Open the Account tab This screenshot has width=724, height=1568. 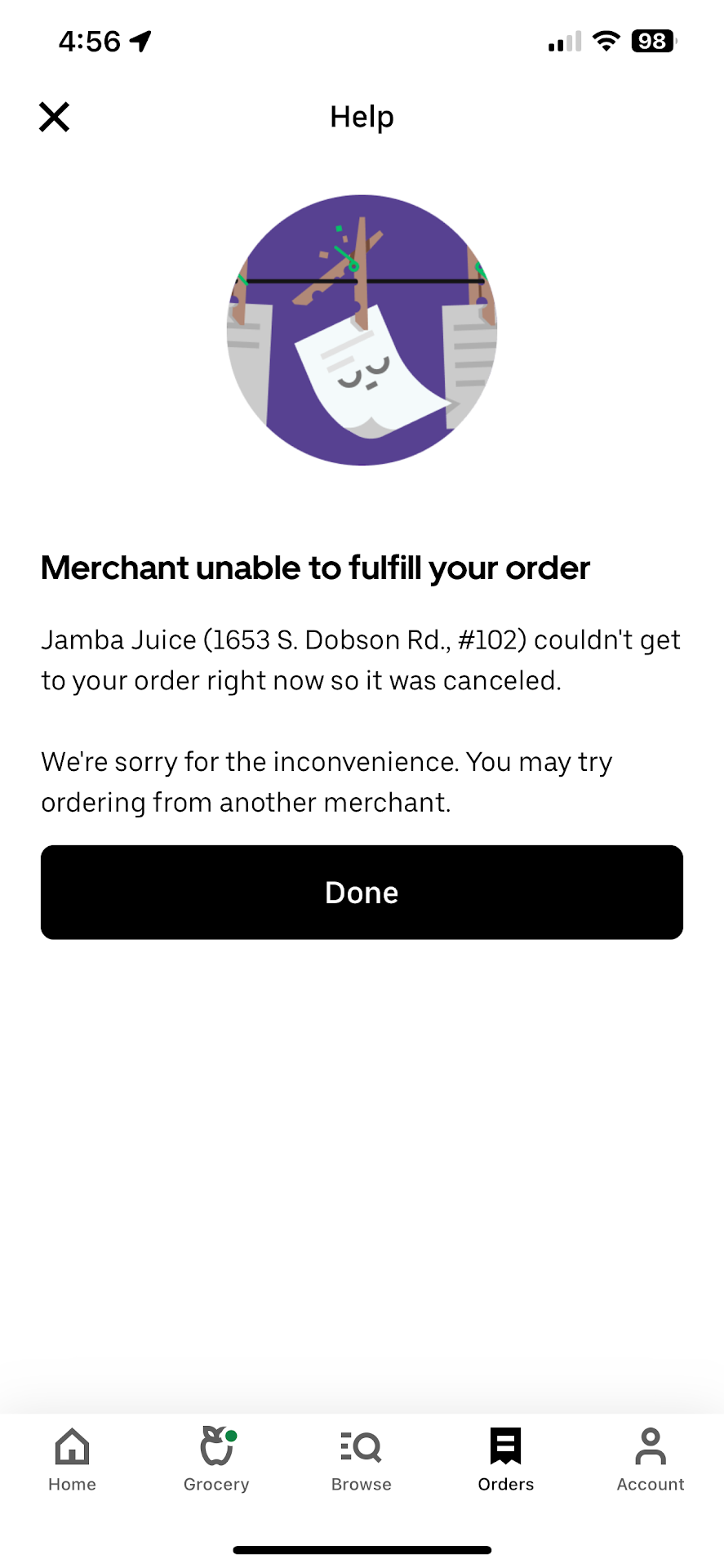[651, 1459]
